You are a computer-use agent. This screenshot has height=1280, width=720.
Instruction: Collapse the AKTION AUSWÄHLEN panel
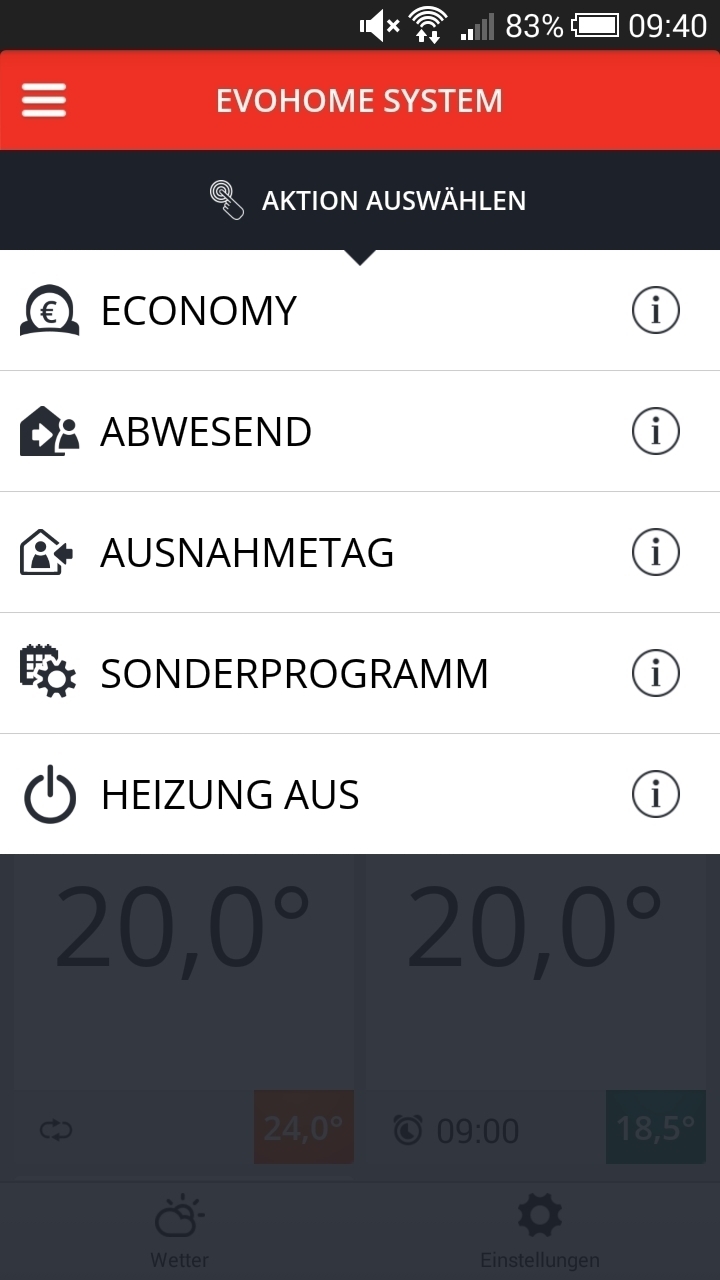coord(360,200)
